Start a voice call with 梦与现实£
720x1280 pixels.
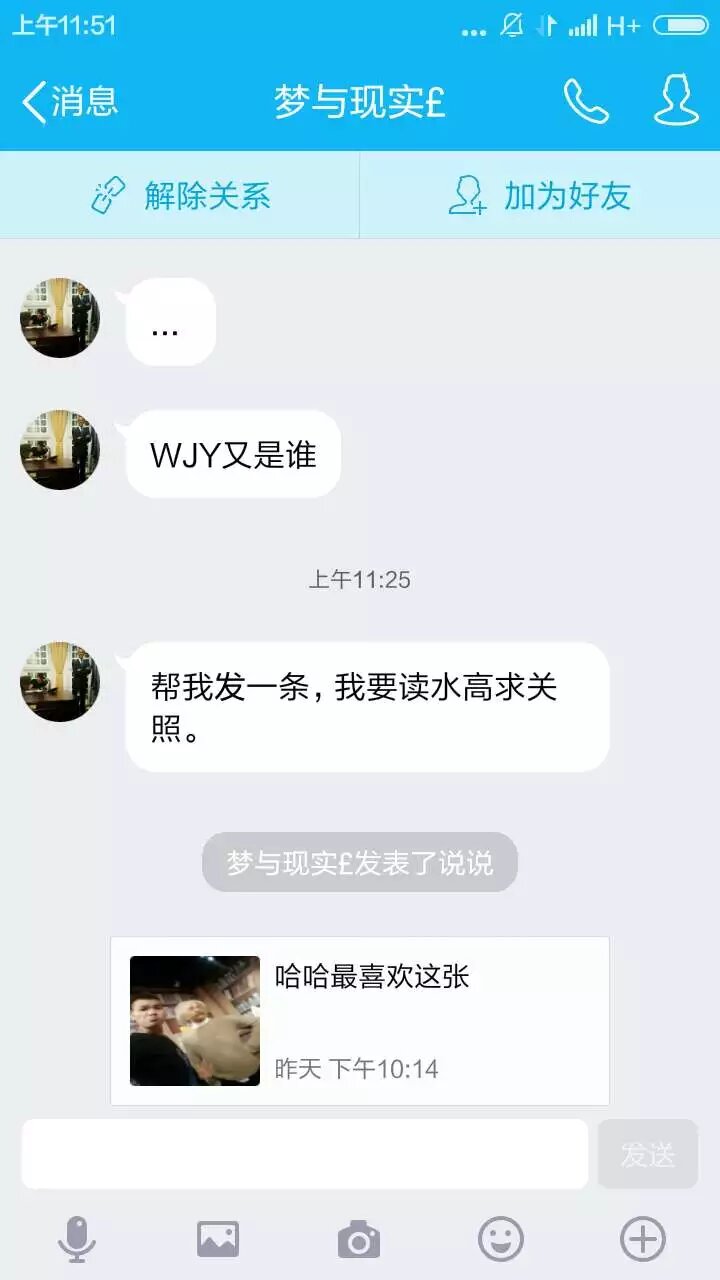coord(586,101)
